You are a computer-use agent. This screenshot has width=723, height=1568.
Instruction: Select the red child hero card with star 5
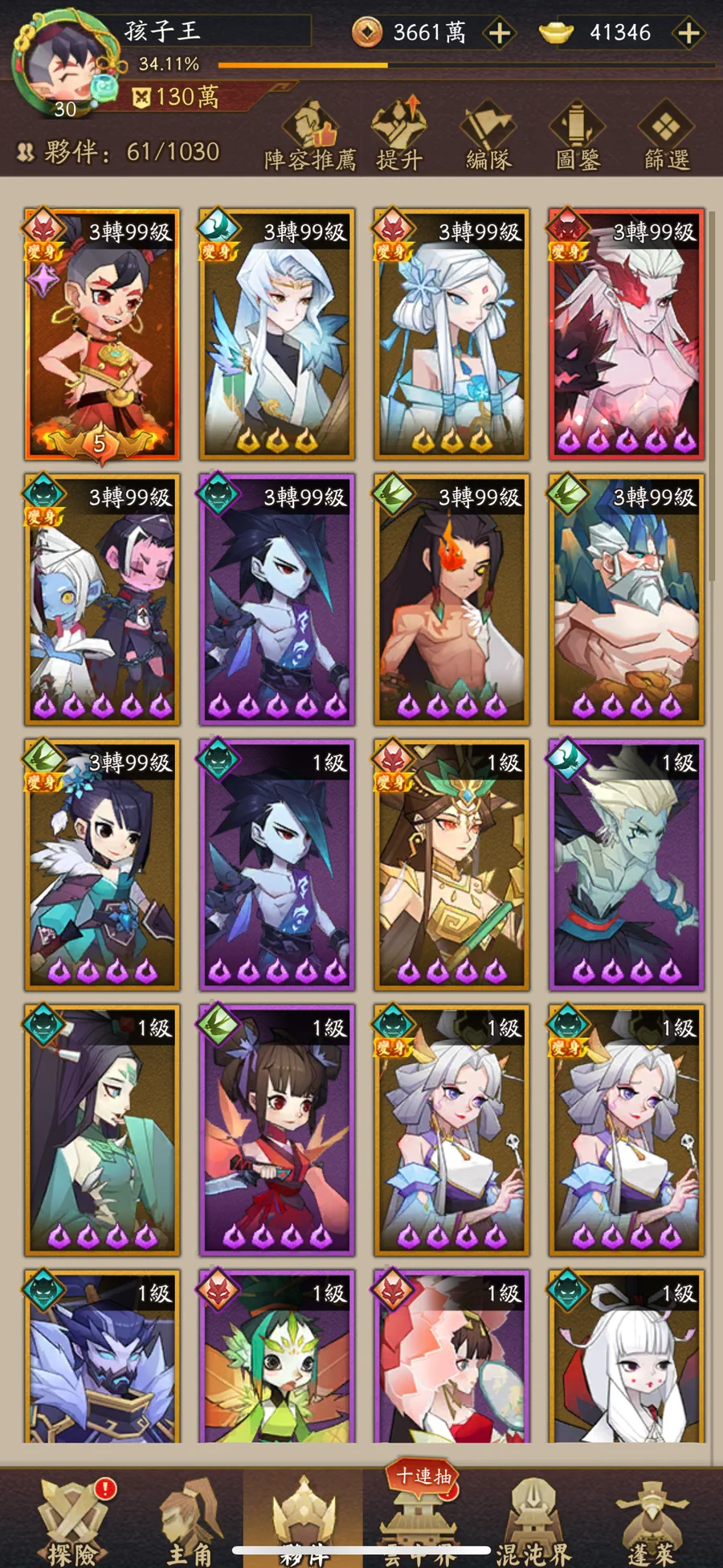pos(102,334)
